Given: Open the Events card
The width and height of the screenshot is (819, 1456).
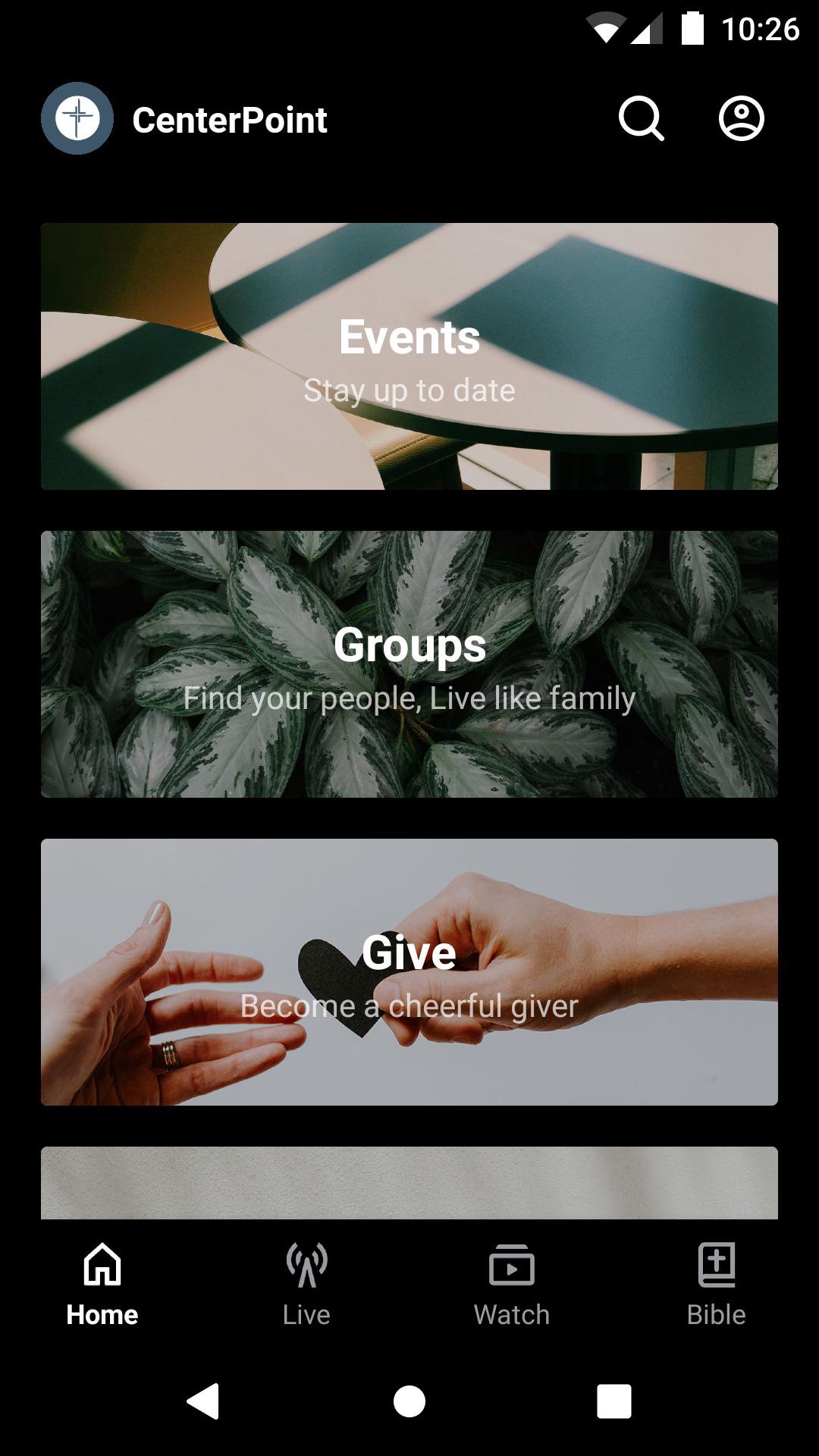Looking at the screenshot, I should click(x=409, y=356).
